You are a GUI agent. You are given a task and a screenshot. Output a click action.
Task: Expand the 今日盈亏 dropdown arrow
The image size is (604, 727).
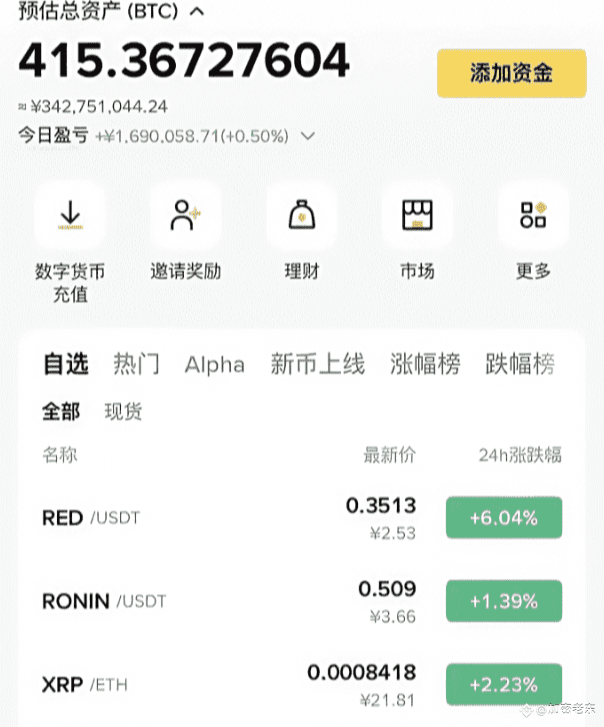coord(308,135)
